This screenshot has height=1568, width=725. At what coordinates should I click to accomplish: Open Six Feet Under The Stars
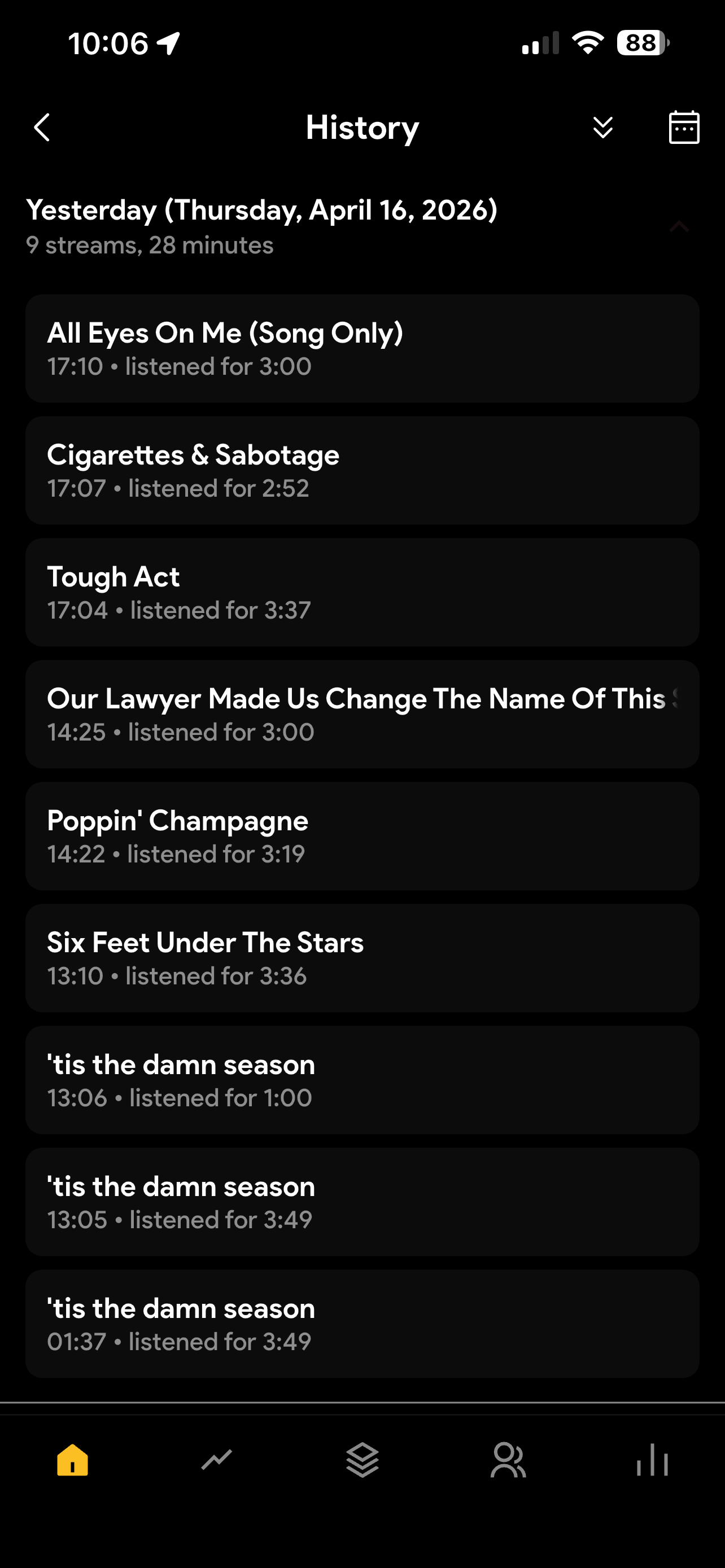click(362, 958)
